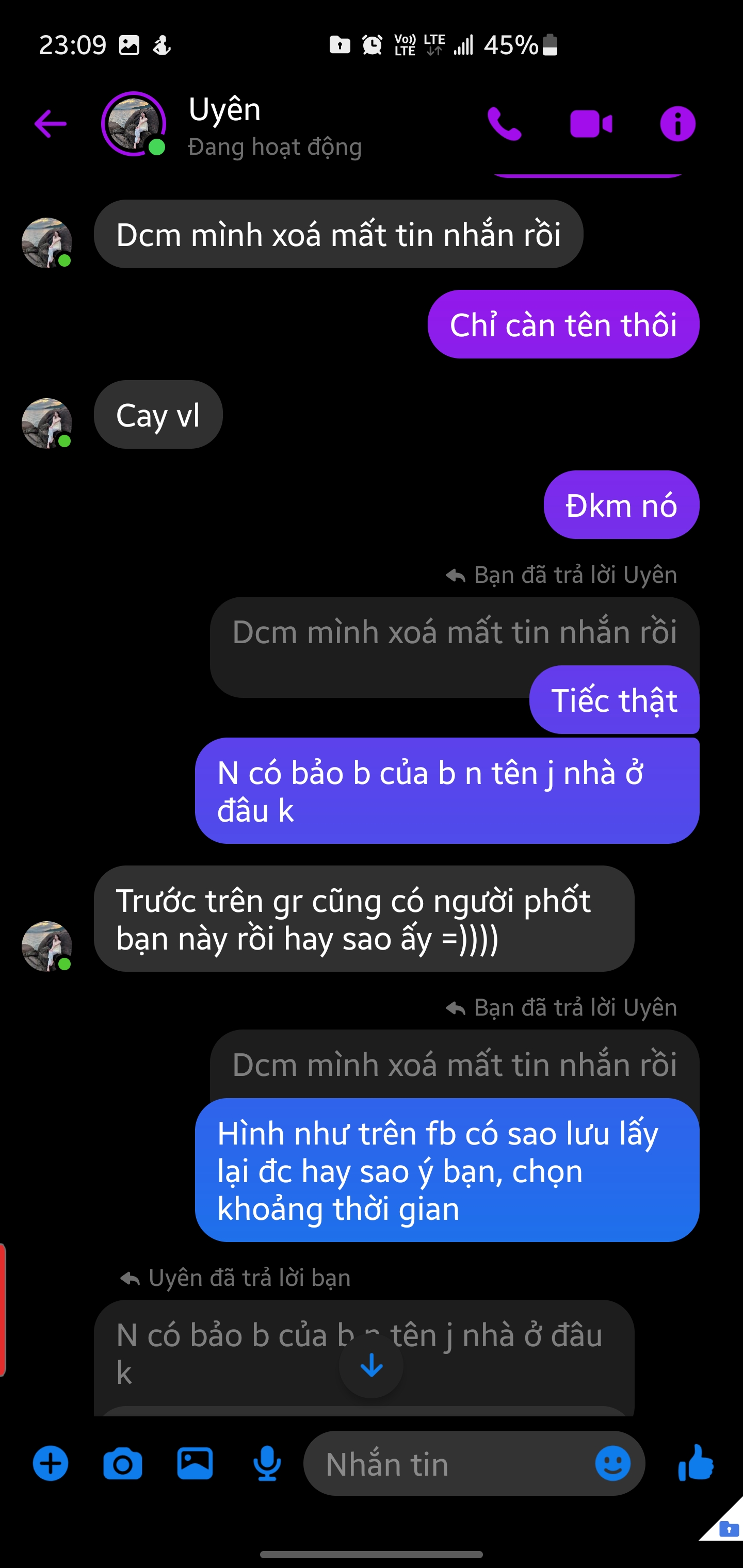Viewport: 743px width, 1568px height.
Task: Jump to the latest messages with the down arrow
Action: [372, 1366]
